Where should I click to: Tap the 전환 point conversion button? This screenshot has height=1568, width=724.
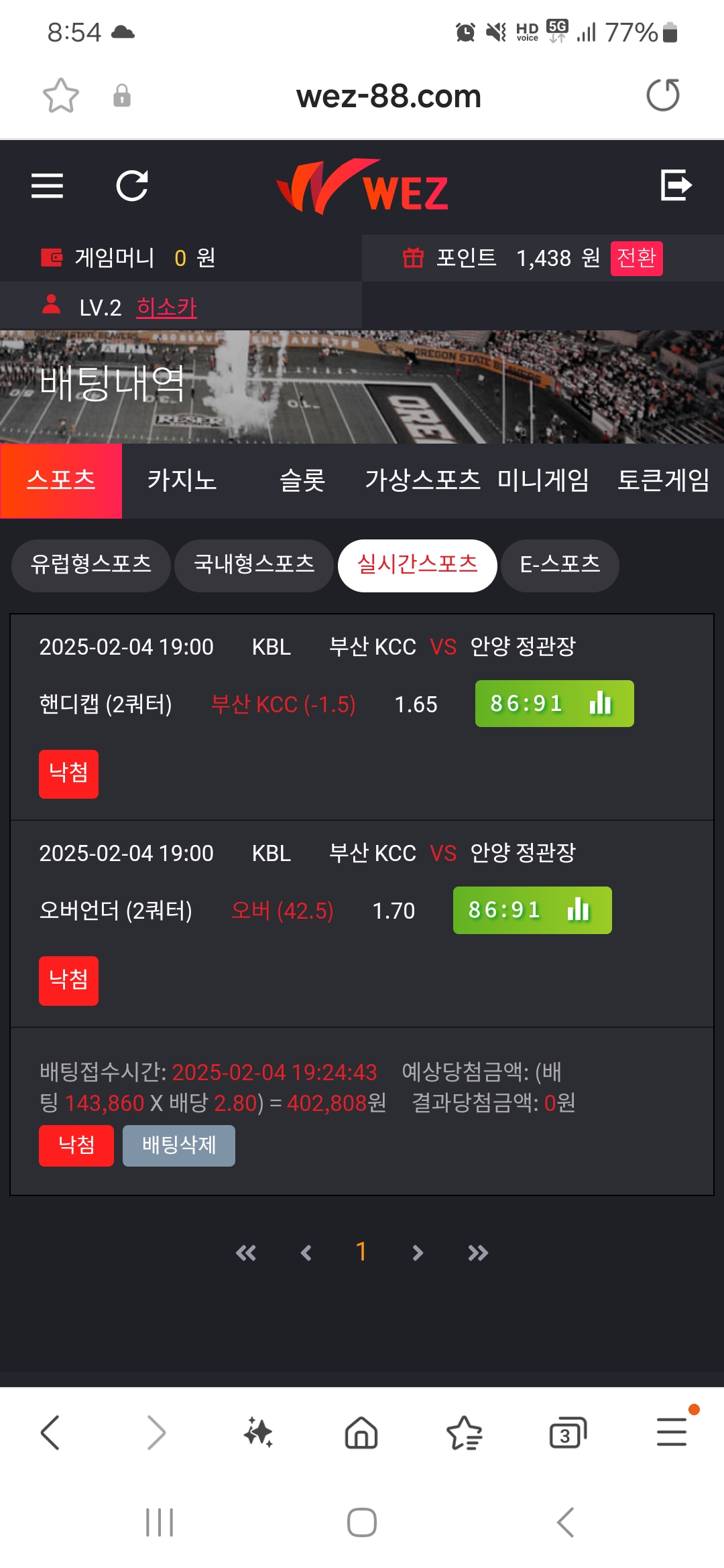click(x=636, y=258)
